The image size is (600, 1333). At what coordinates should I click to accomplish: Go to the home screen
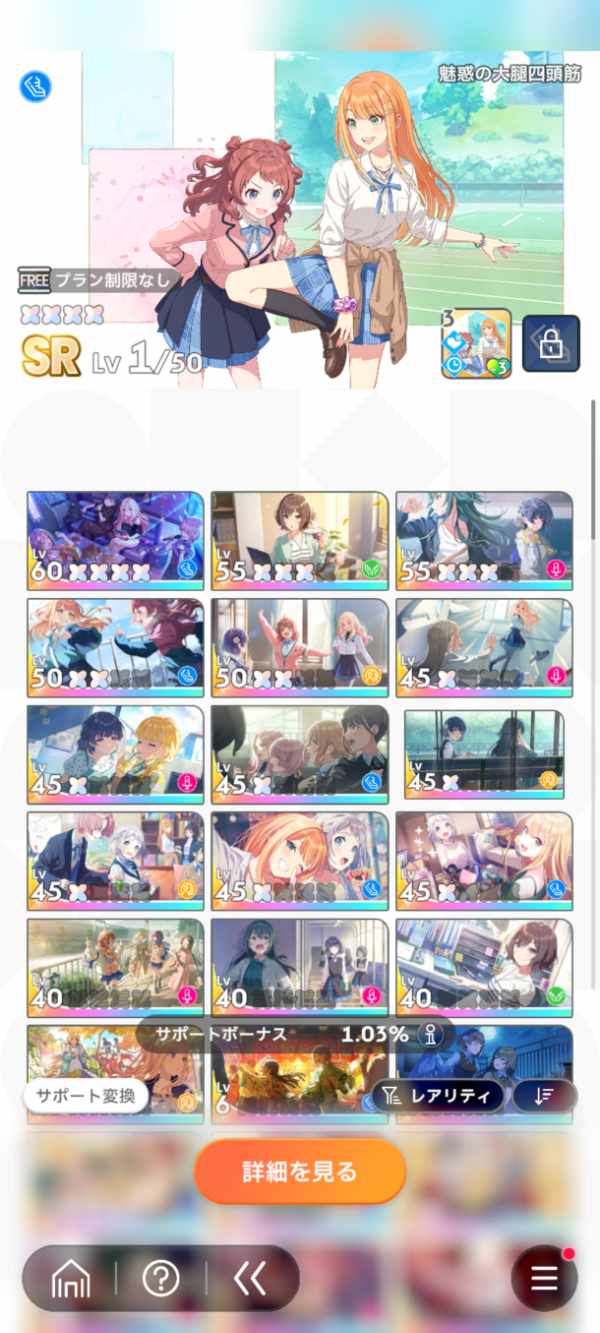click(71, 1278)
